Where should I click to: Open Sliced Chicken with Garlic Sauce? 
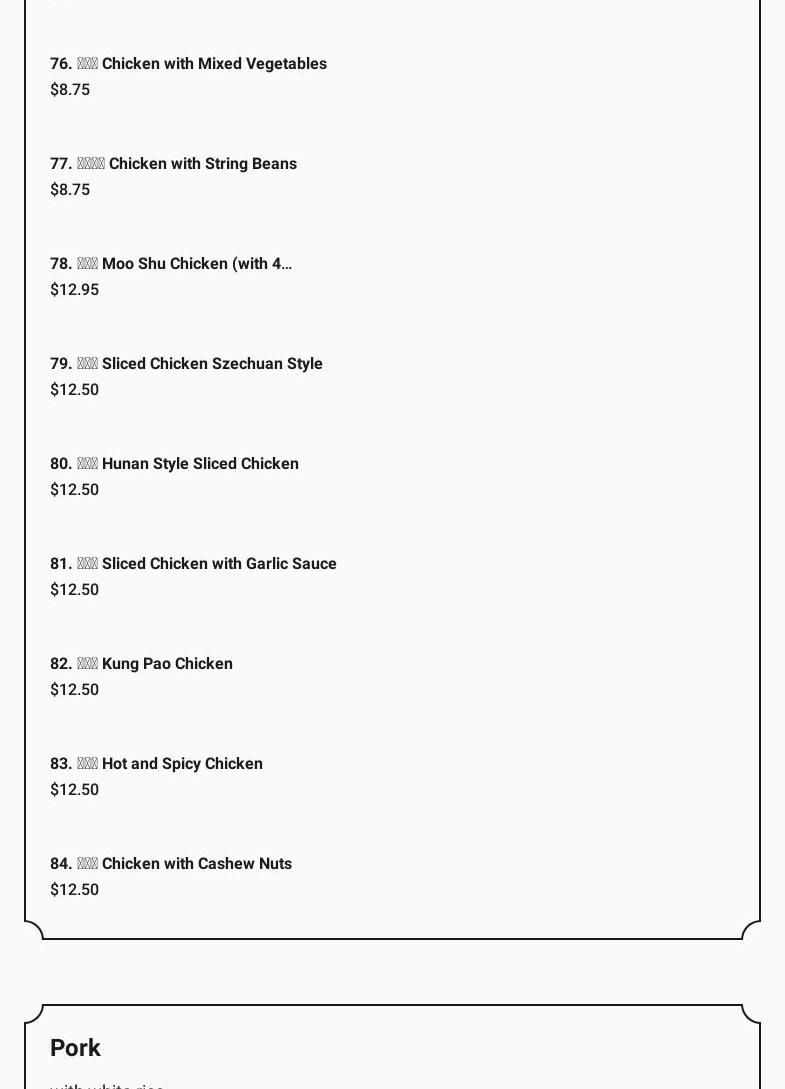click(x=194, y=564)
